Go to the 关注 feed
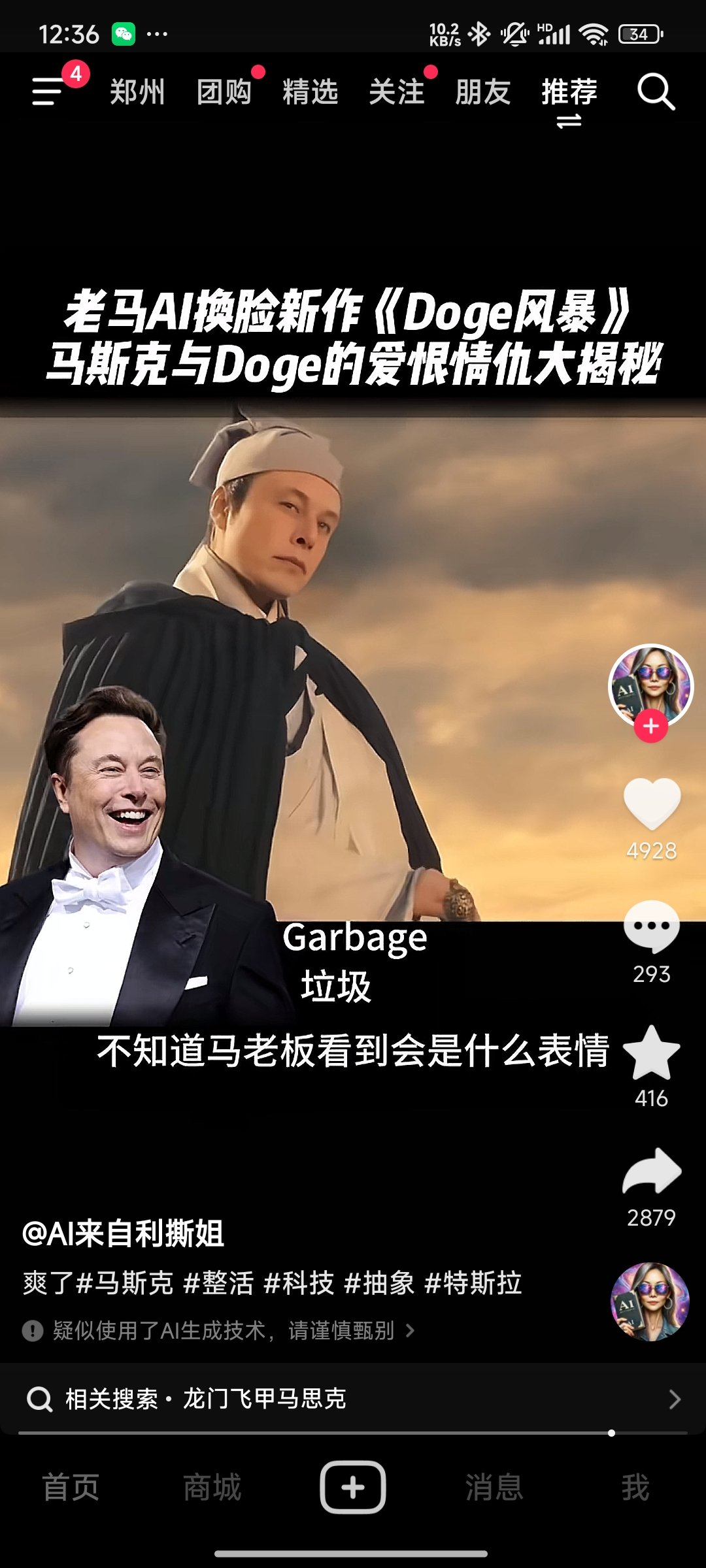The image size is (706, 1568). click(x=397, y=91)
